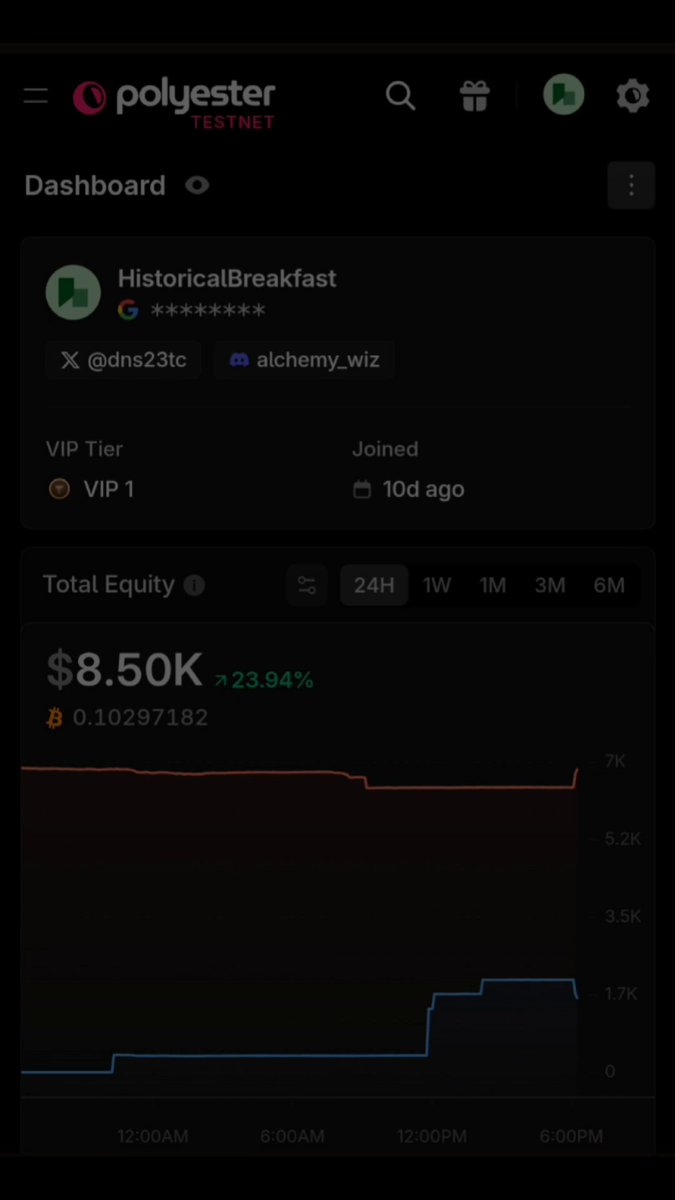
Task: Open the Dashboard overflow menu
Action: click(631, 185)
